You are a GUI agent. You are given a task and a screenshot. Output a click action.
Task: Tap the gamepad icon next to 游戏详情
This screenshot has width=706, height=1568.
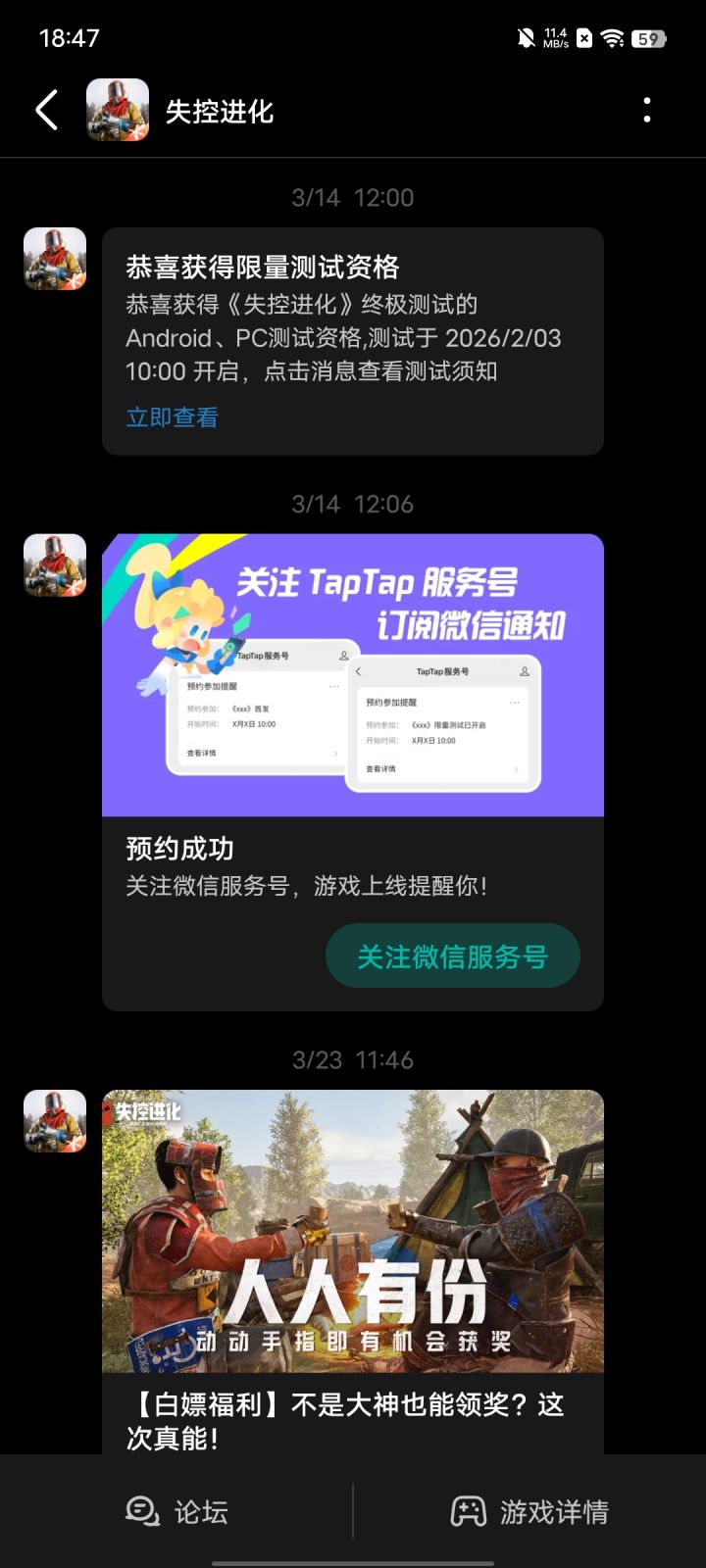click(469, 1512)
